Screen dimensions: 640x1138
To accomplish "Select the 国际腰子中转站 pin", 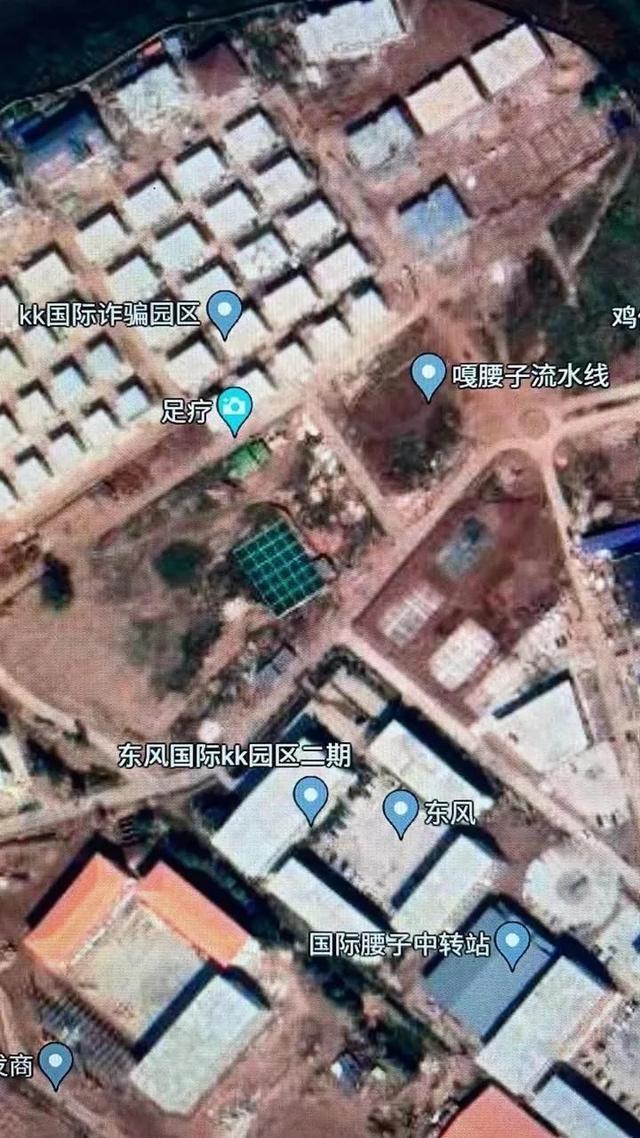I will point(513,944).
